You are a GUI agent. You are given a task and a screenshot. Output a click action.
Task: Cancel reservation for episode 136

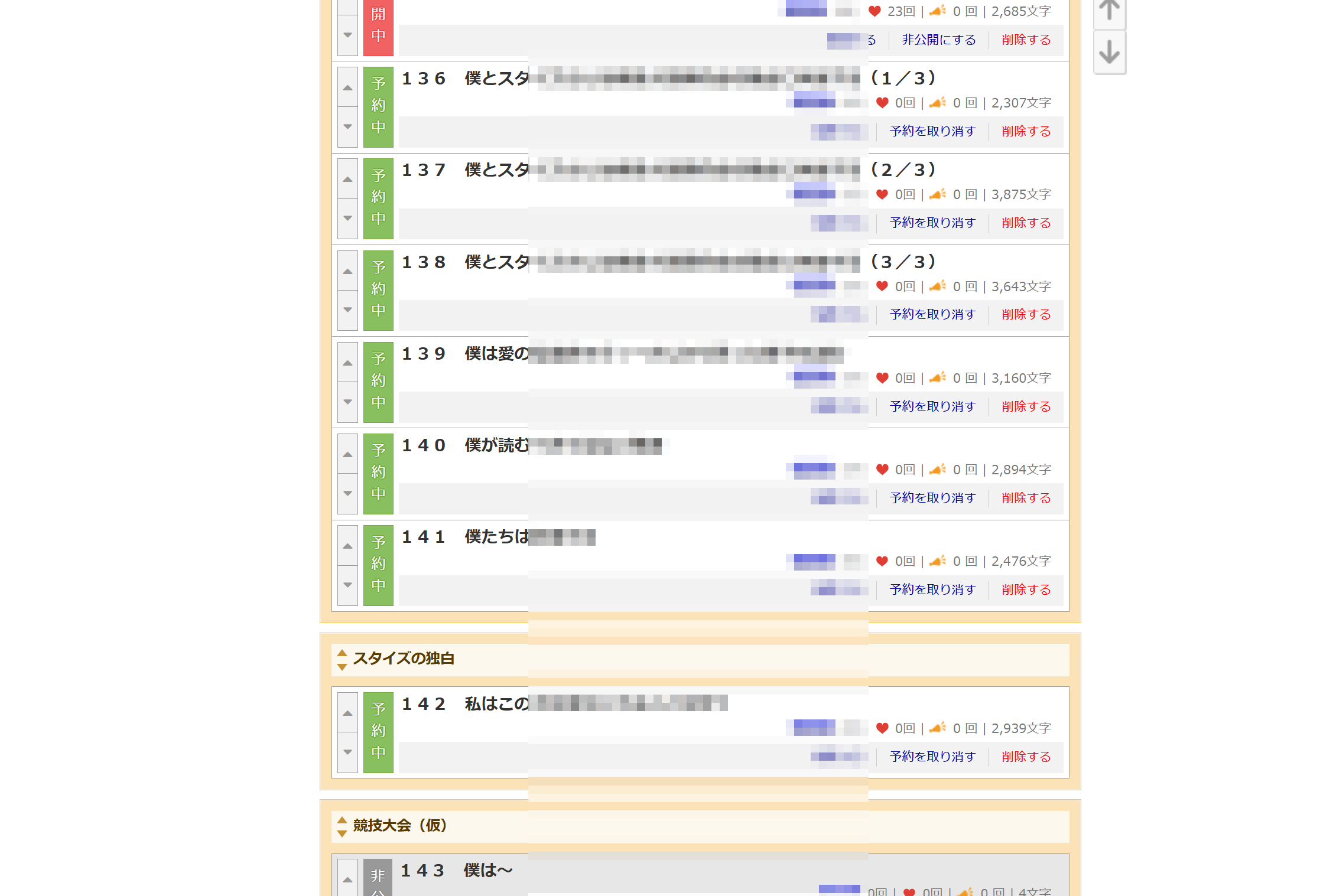coord(932,131)
